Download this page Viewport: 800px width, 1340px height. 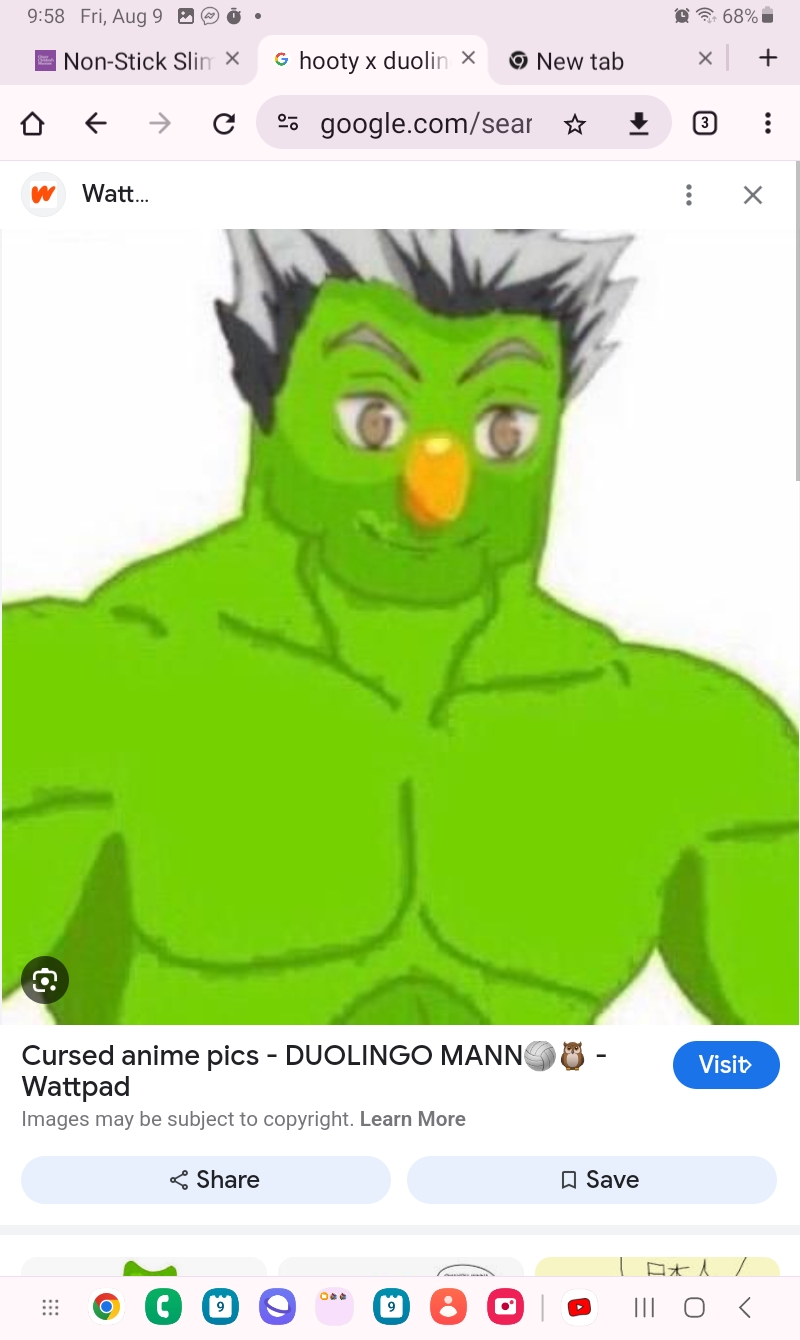(638, 124)
